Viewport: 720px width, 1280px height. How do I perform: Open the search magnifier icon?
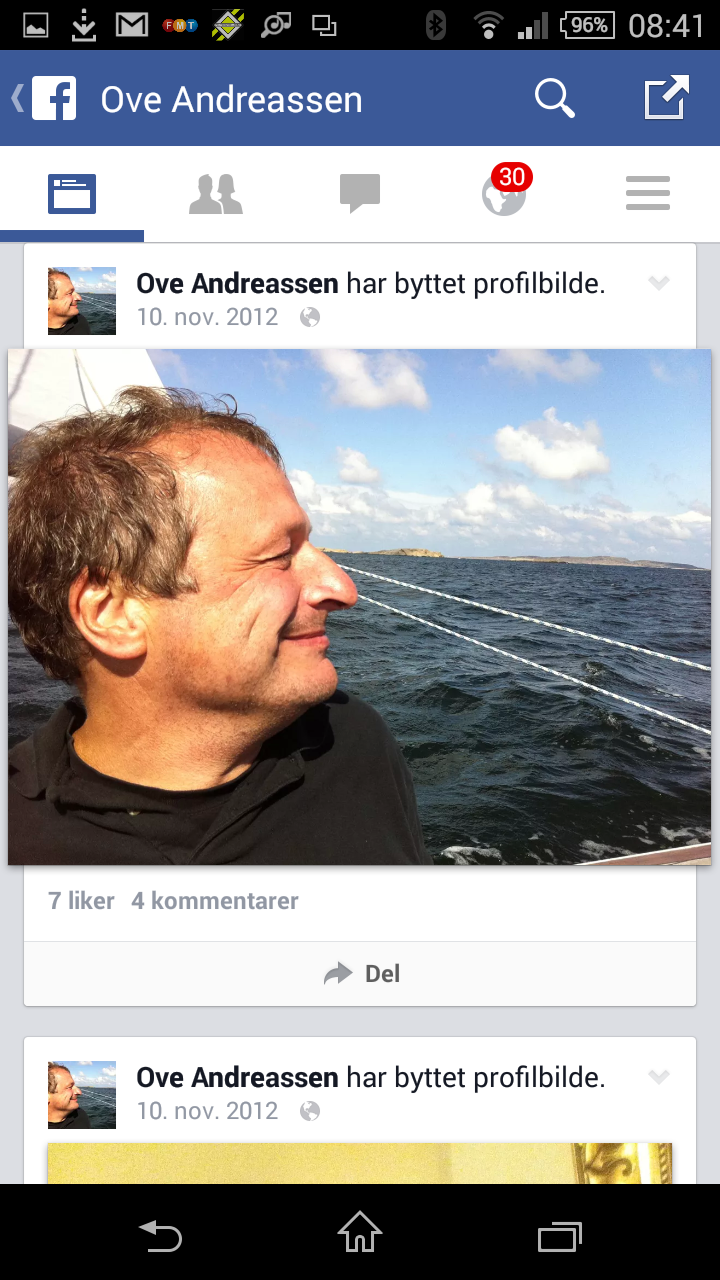point(554,98)
